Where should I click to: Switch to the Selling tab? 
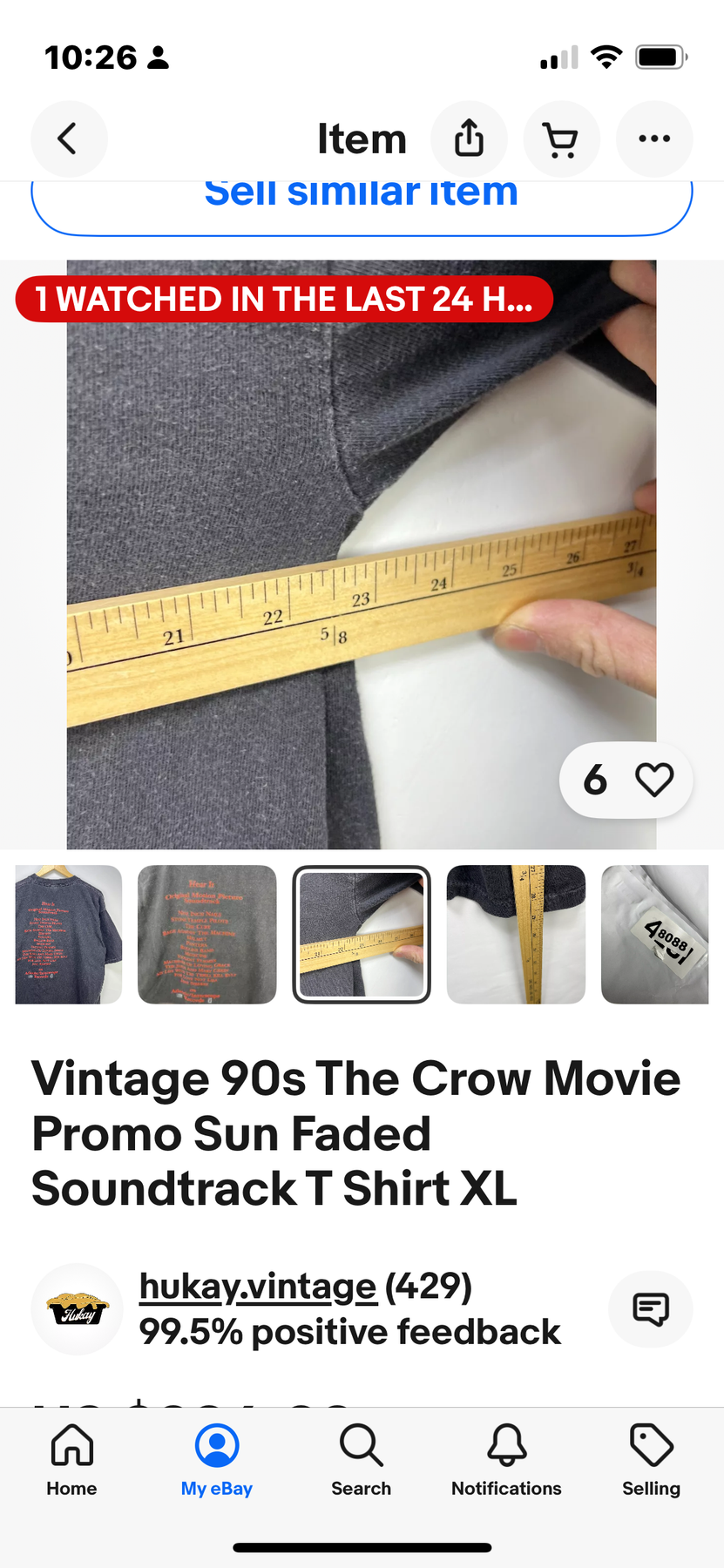[x=651, y=1459]
